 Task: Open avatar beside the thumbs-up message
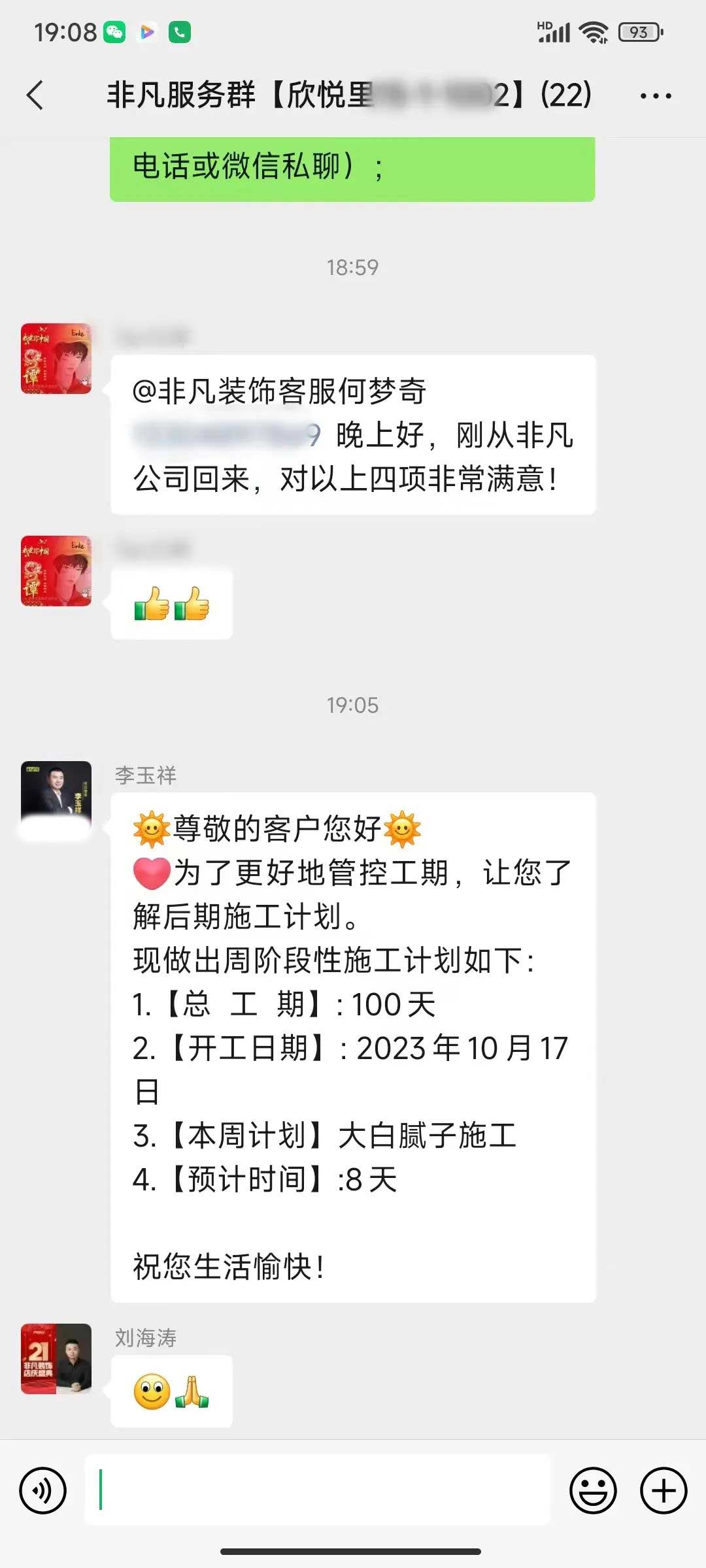click(x=56, y=571)
